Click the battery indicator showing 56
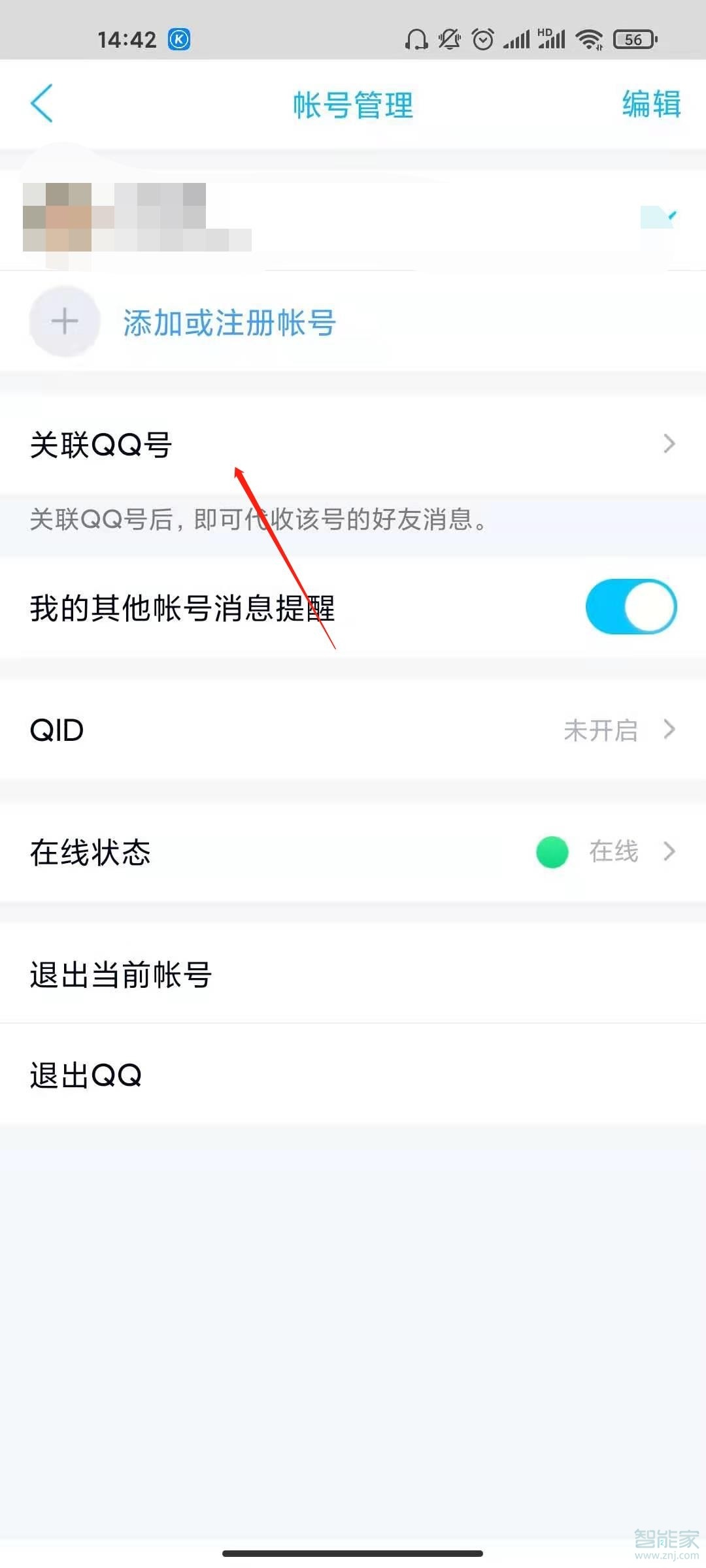Viewport: 706px width, 1568px height. pos(633,40)
